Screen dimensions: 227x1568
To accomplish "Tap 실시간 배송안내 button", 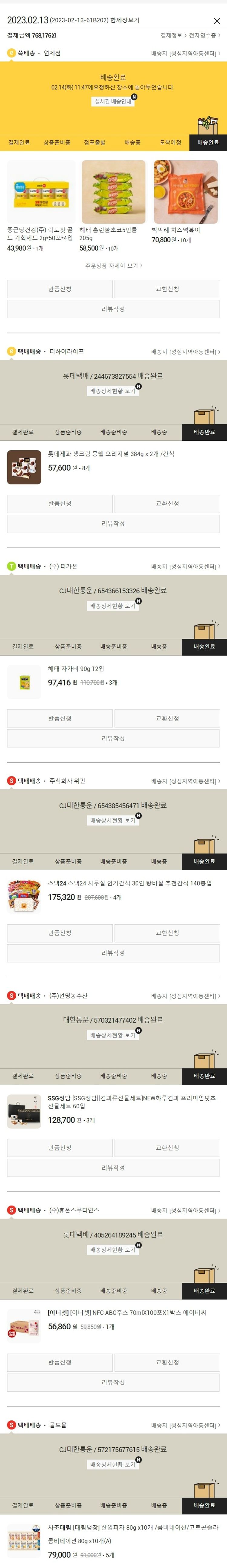I will (x=113, y=102).
